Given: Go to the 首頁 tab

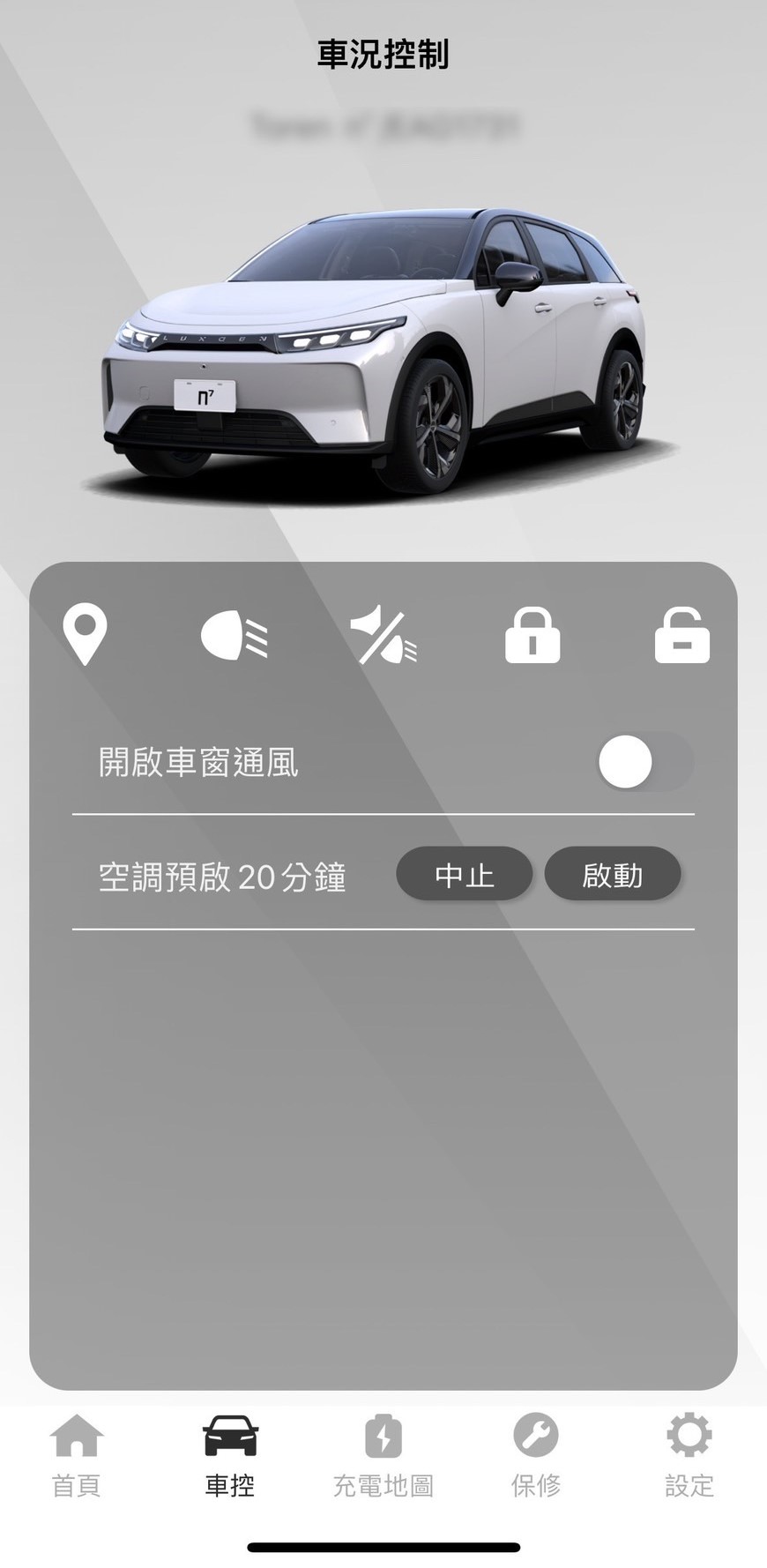Looking at the screenshot, I should point(77,1455).
